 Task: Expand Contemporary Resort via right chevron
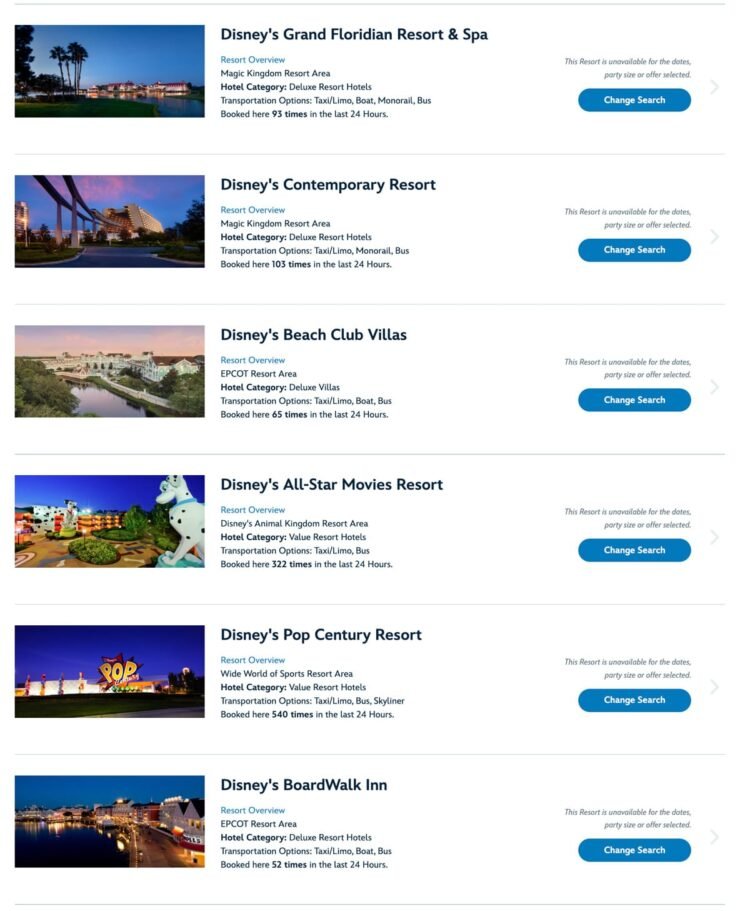click(x=713, y=237)
